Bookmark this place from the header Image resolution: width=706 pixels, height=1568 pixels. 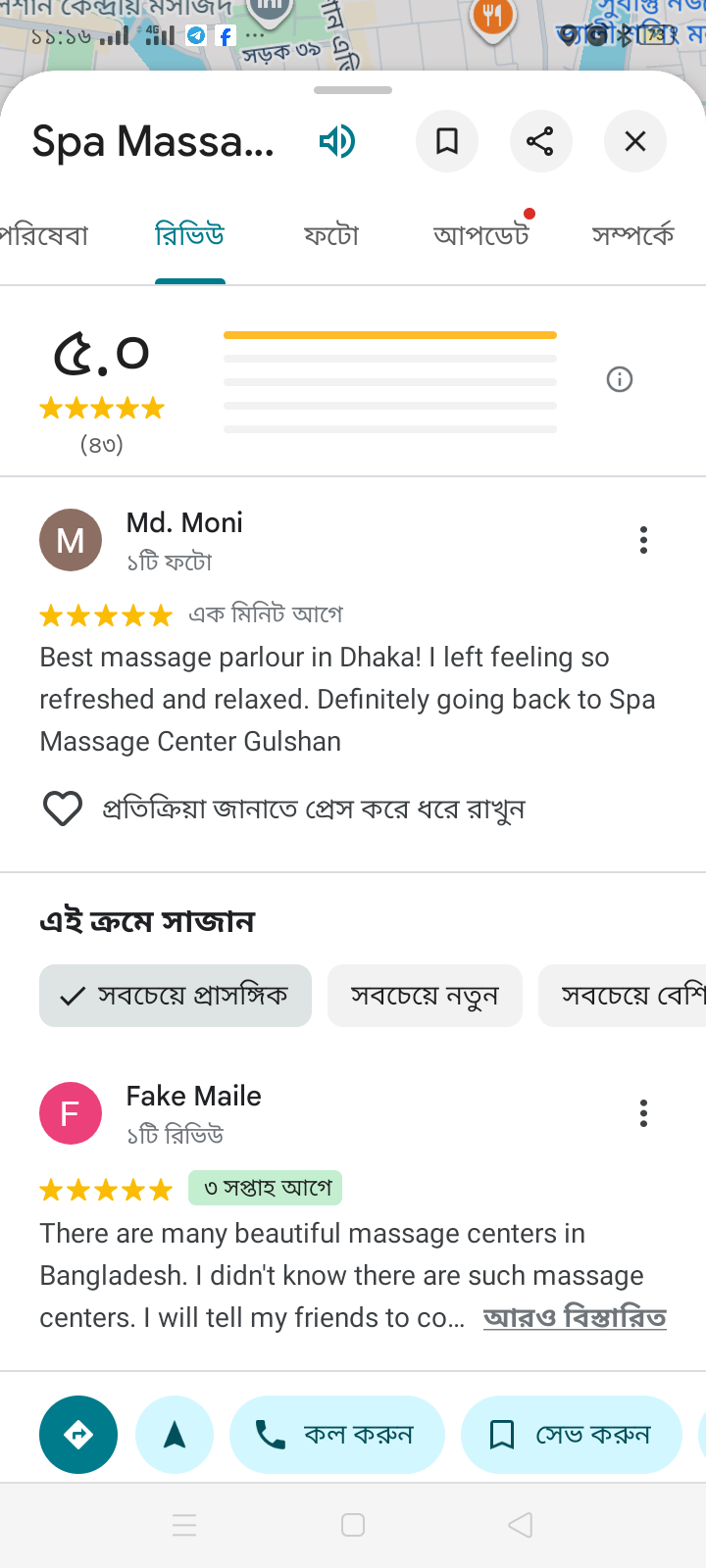point(447,142)
